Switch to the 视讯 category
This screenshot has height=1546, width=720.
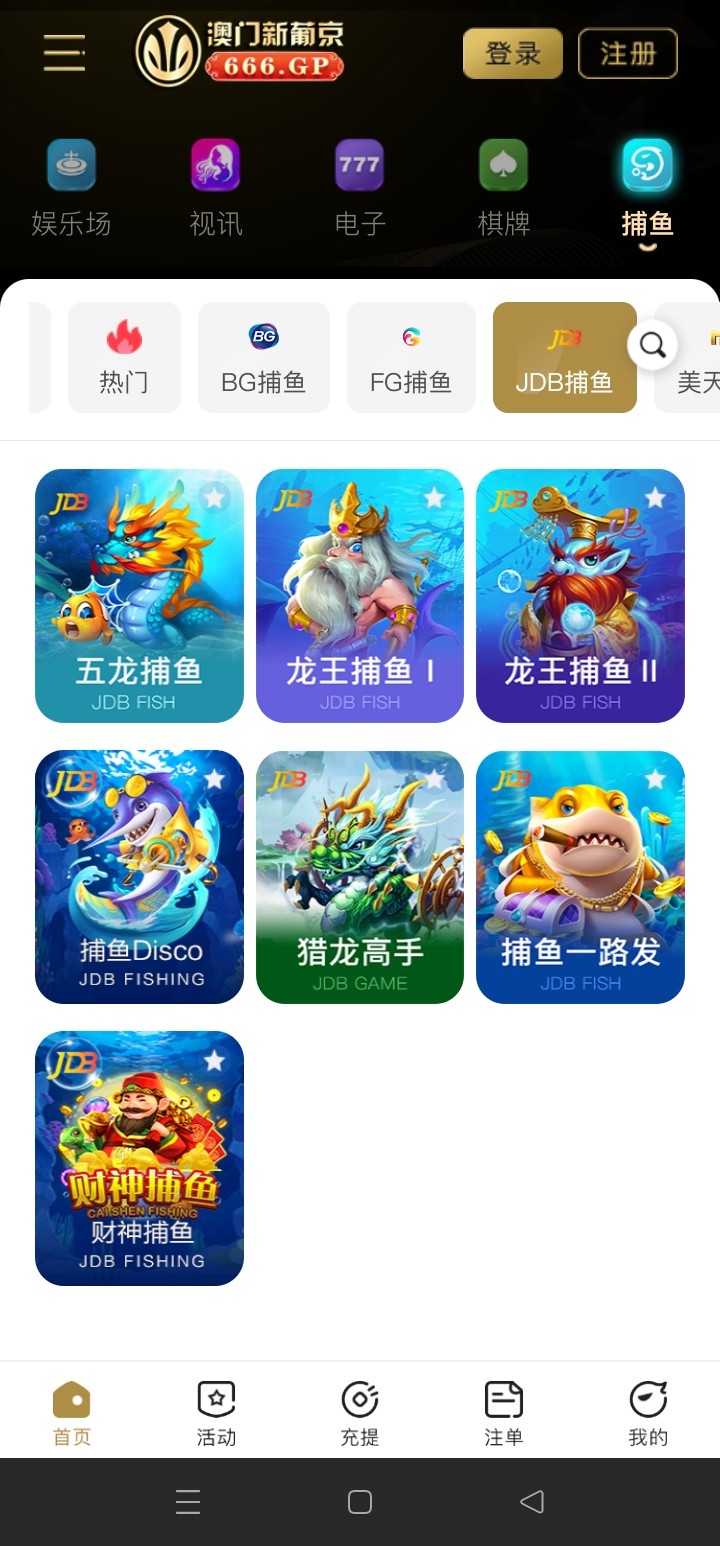(x=216, y=188)
